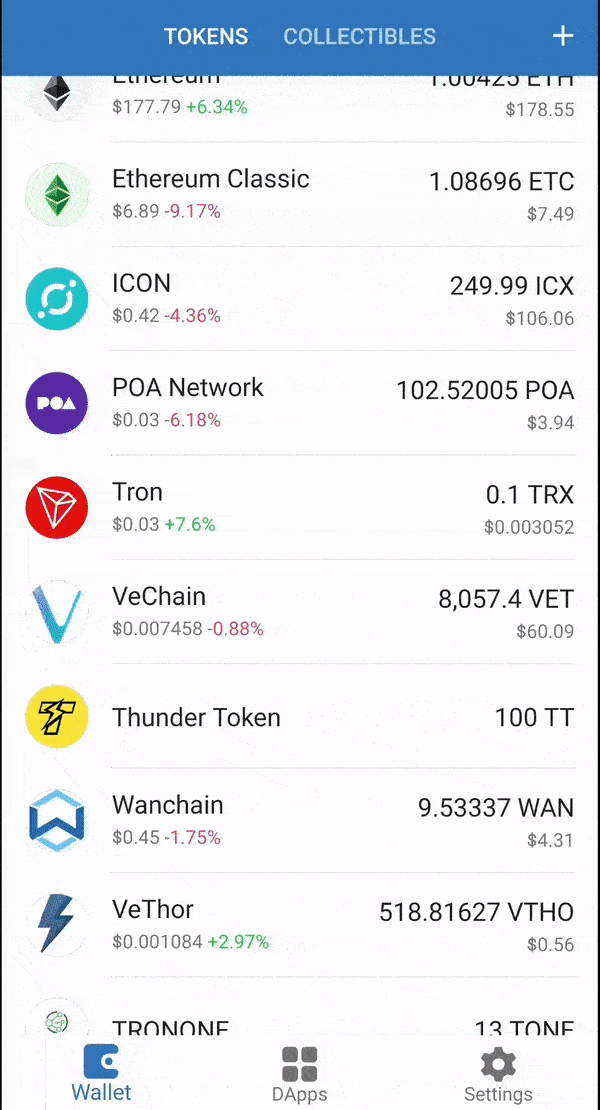600x1110 pixels.
Task: Add a new token with the plus icon
Action: [562, 36]
